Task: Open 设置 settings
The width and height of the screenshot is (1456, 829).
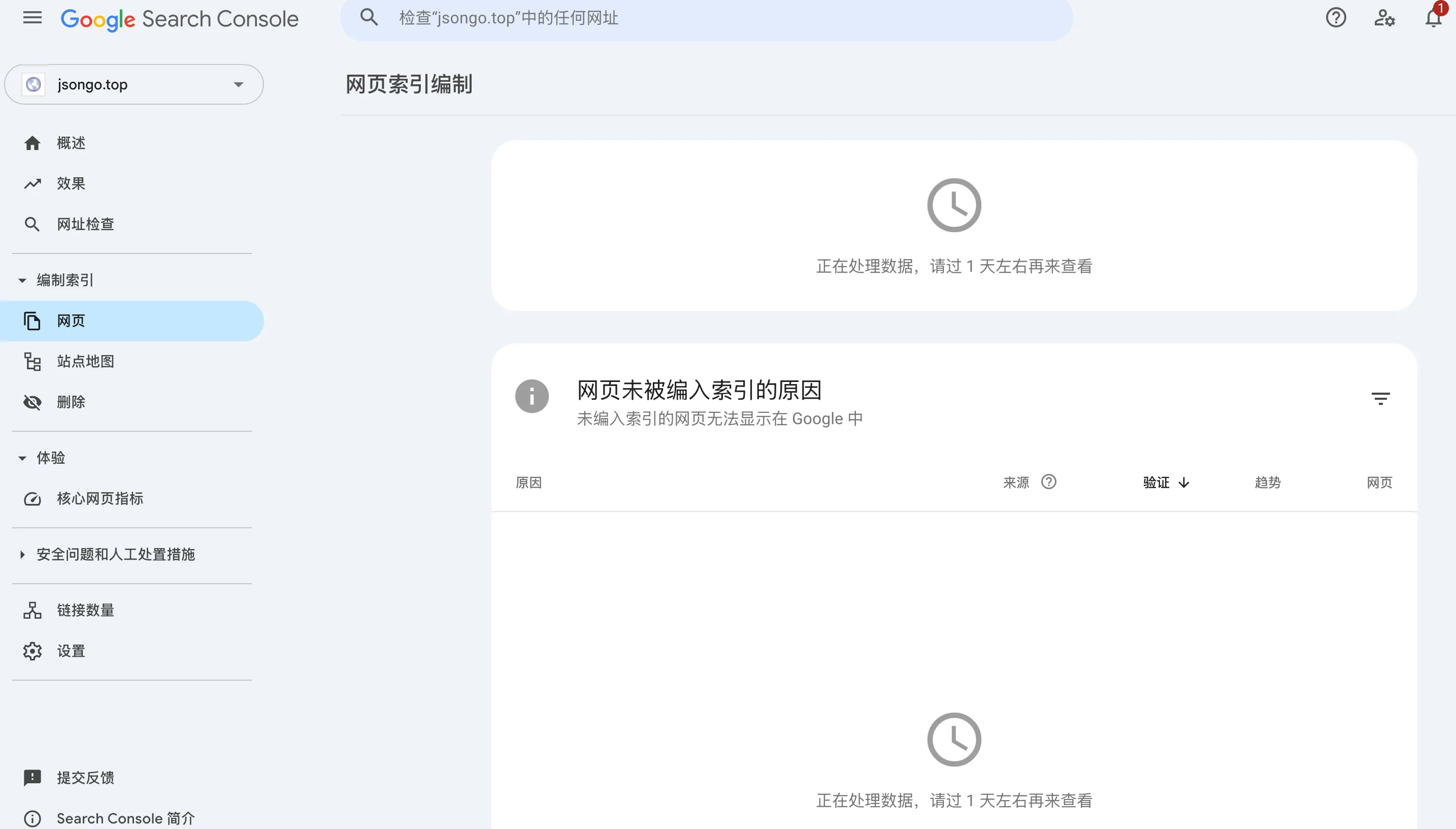Action: (x=71, y=651)
